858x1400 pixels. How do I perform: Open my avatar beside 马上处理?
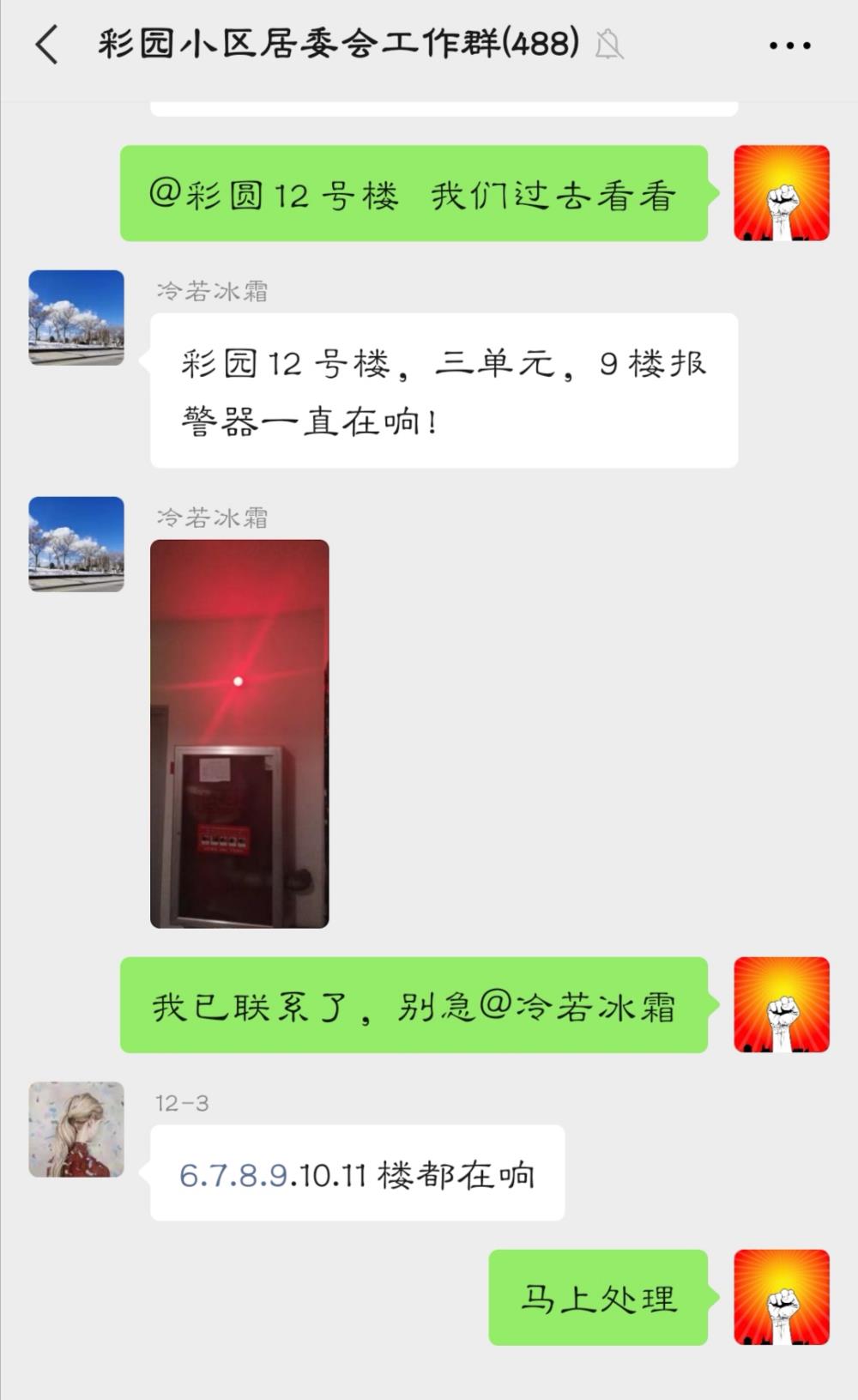(x=782, y=1297)
